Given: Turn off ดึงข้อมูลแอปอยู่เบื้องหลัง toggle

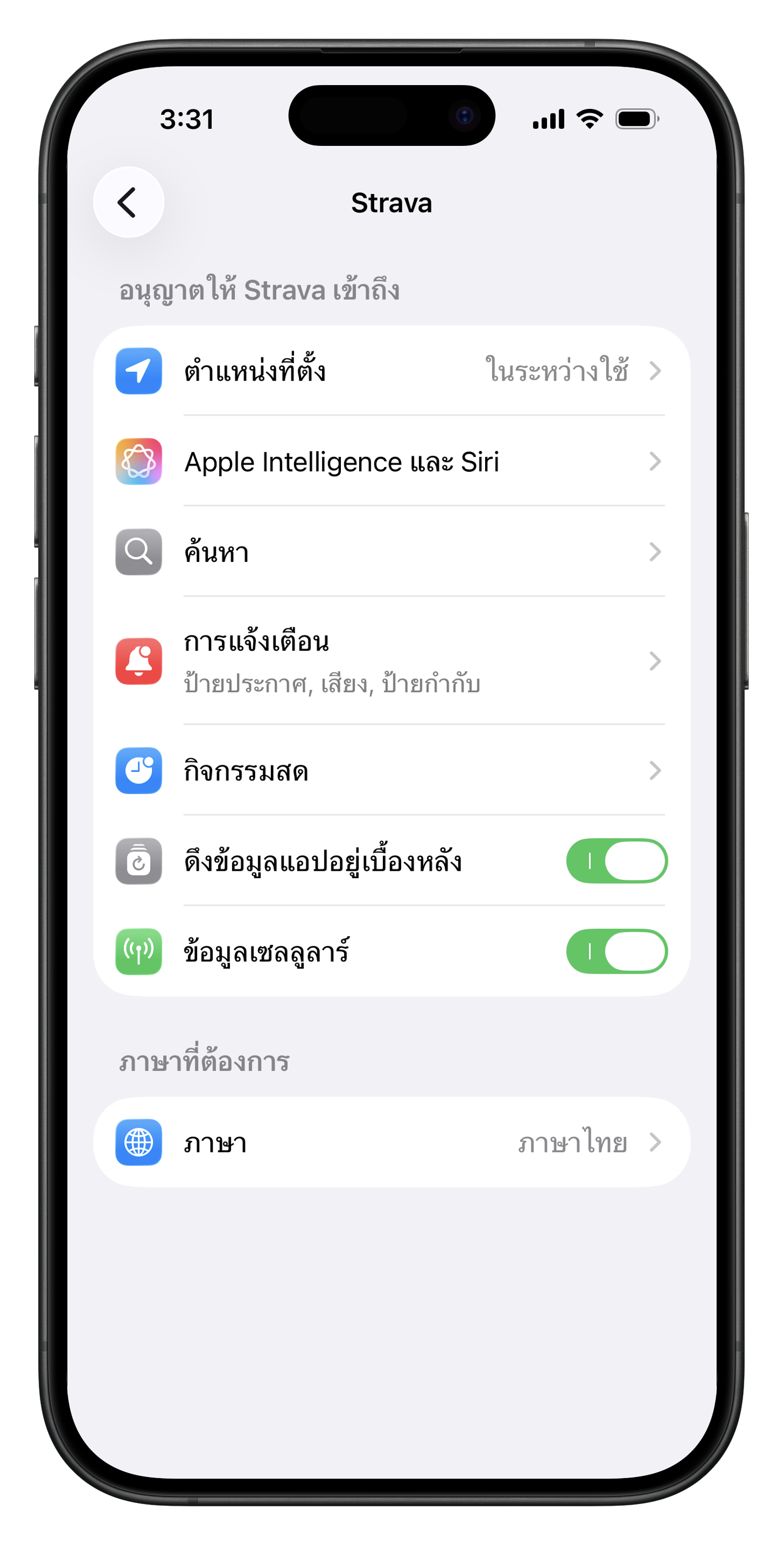Looking at the screenshot, I should click(x=616, y=861).
